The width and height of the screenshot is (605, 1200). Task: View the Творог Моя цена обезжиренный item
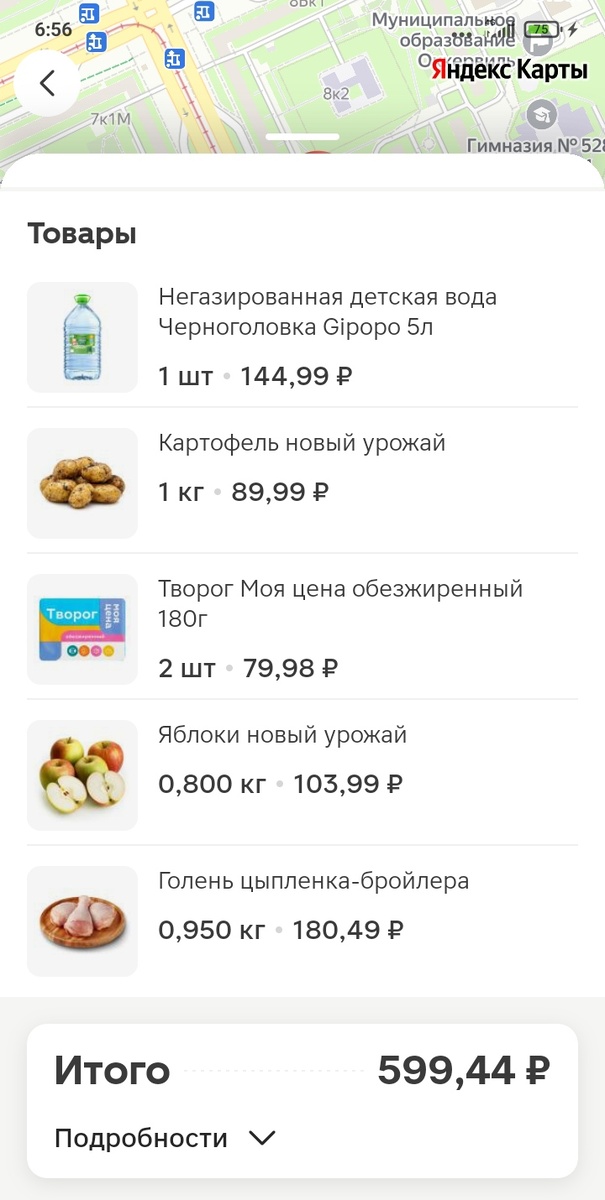(300, 629)
